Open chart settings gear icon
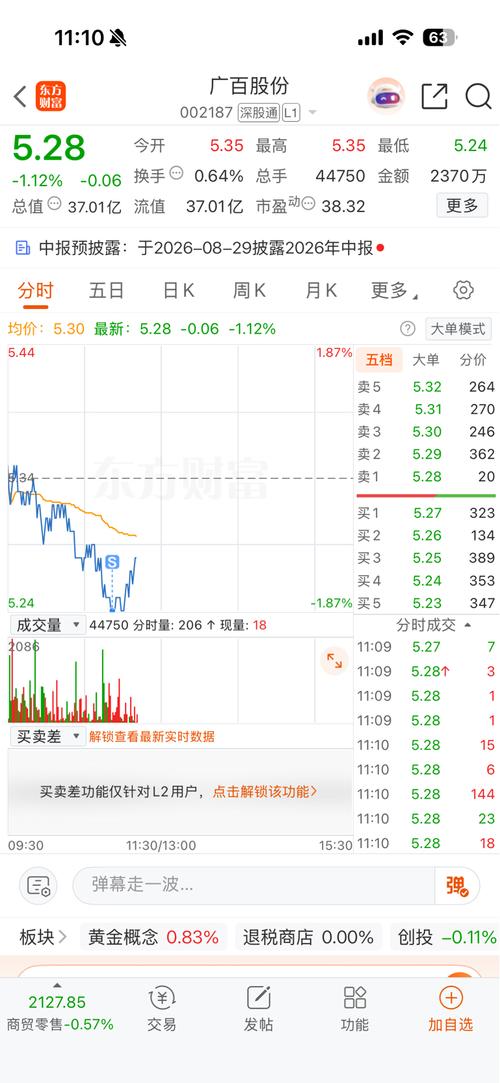Screen dimensions: 500x1083 463,290
